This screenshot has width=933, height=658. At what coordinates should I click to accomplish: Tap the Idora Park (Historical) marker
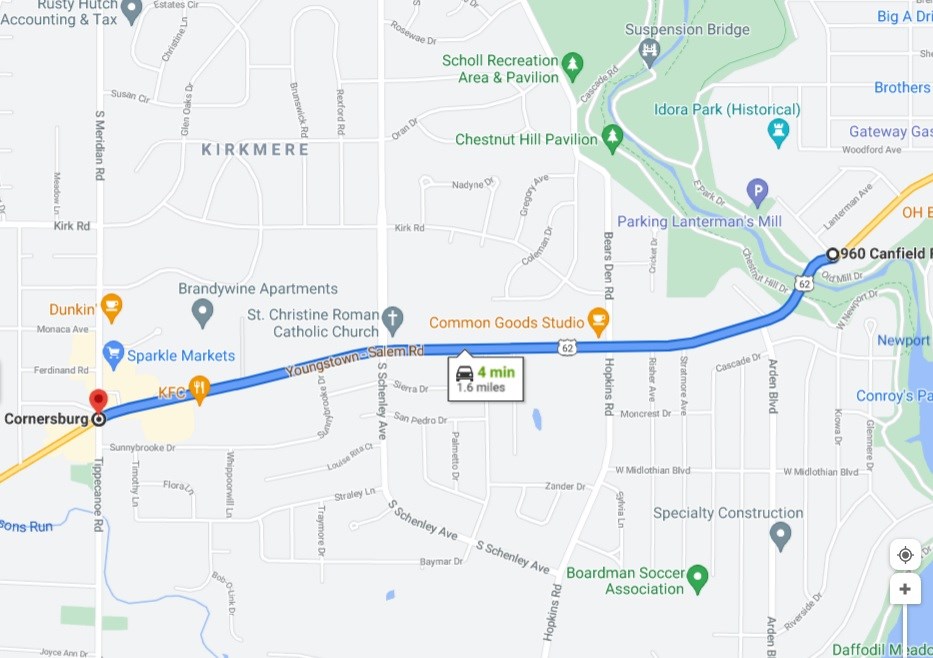tap(778, 131)
